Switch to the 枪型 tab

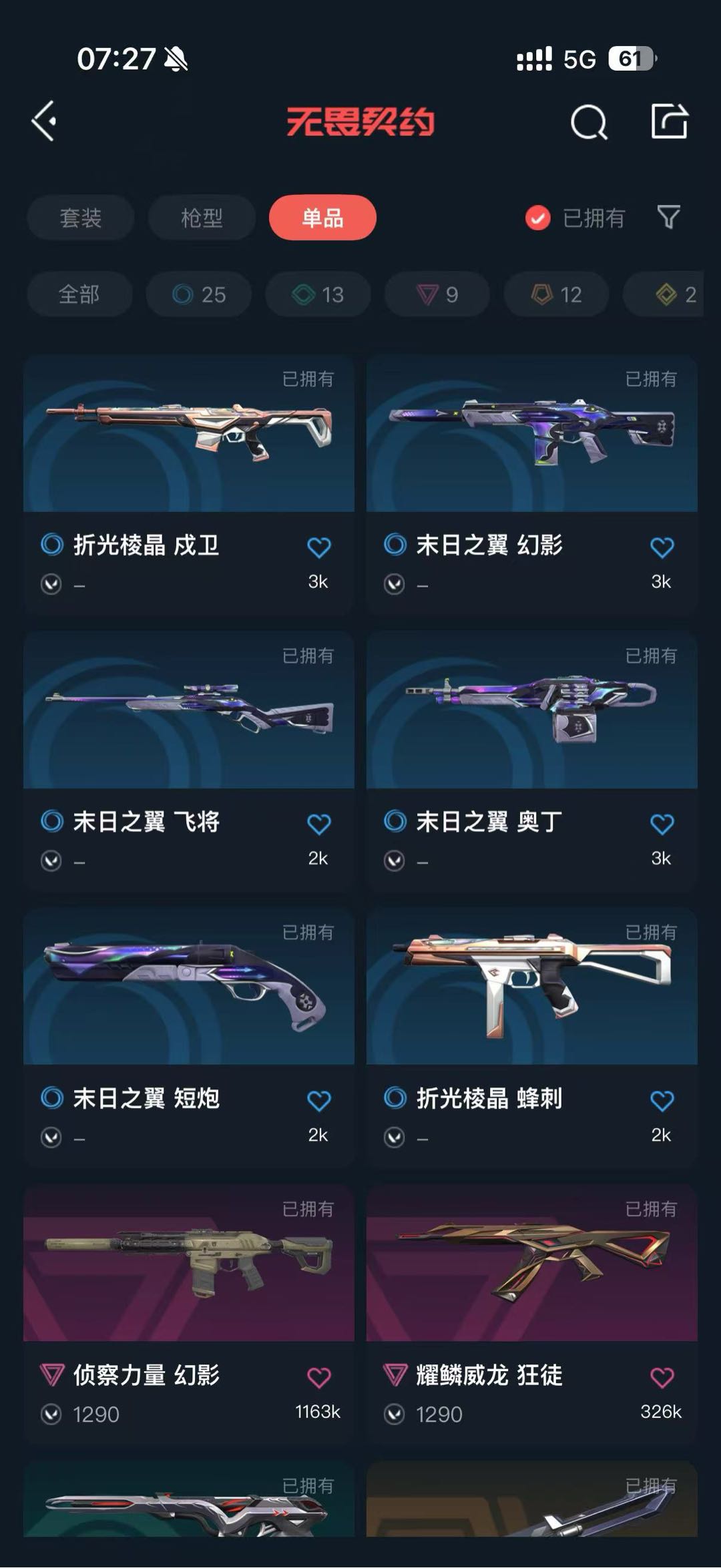[202, 218]
